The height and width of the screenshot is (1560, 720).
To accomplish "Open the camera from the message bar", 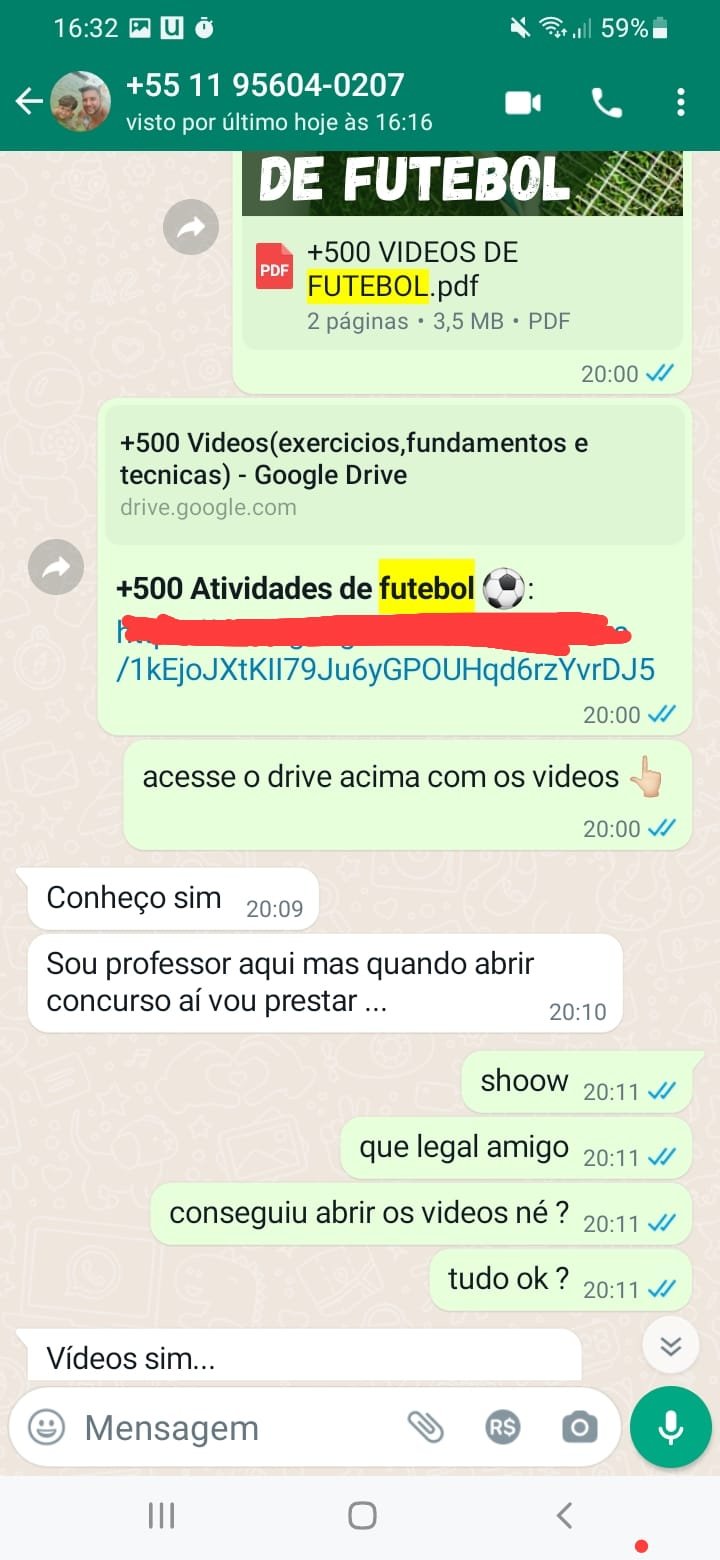I will click(x=579, y=1428).
